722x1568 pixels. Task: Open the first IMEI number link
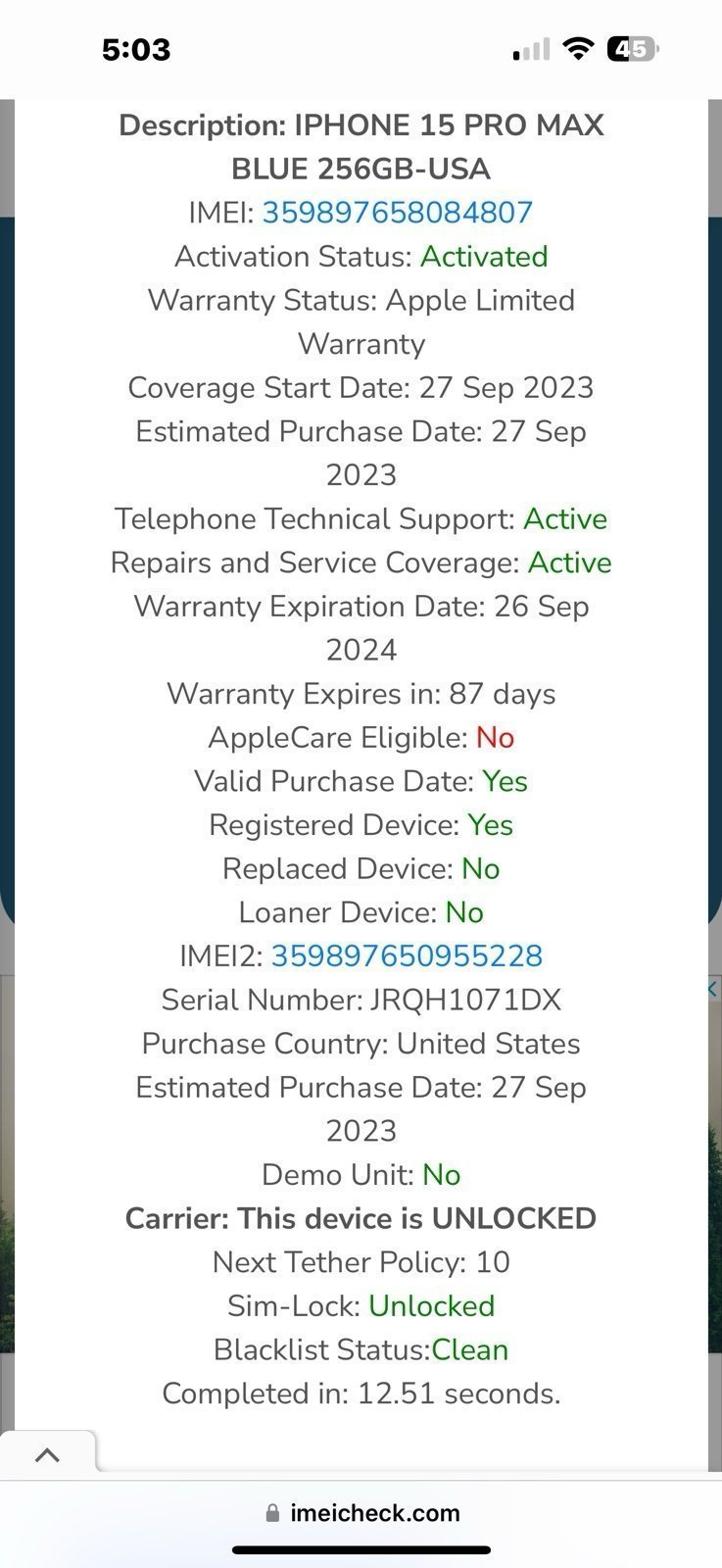point(397,213)
